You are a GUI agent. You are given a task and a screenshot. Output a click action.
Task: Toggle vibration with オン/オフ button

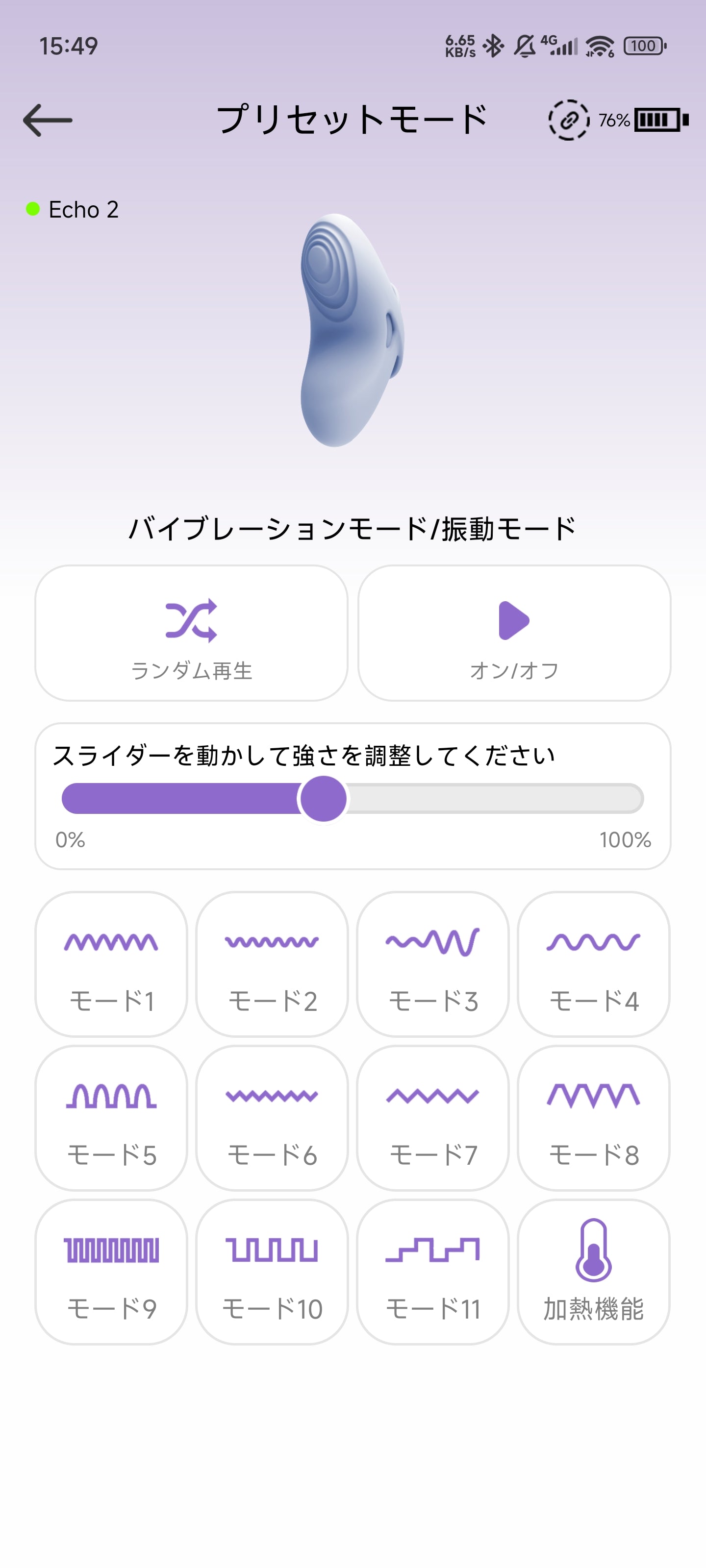514,633
